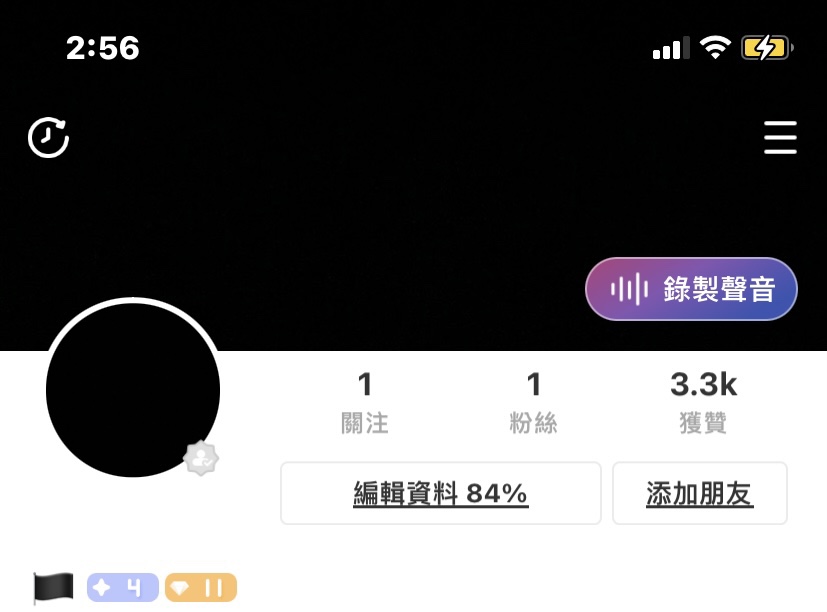Open the history clock icon
Image resolution: width=827 pixels, height=612 pixels.
[x=48, y=138]
